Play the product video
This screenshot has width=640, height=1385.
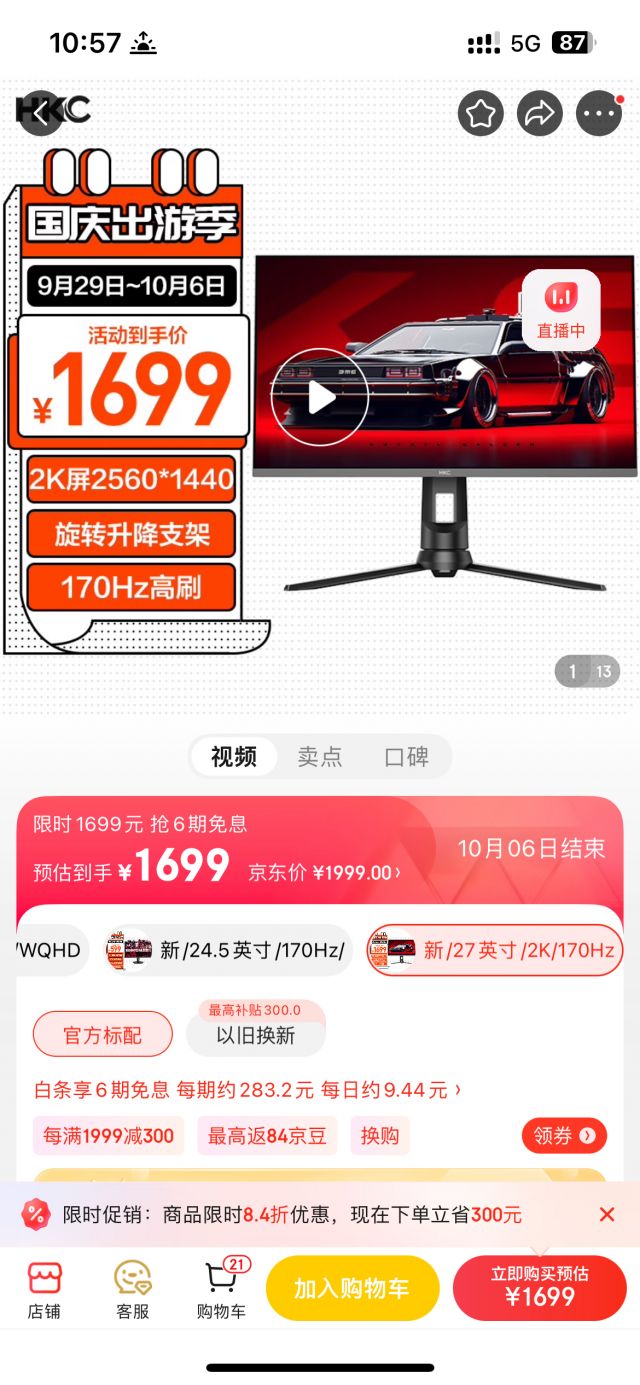pyautogui.click(x=320, y=397)
